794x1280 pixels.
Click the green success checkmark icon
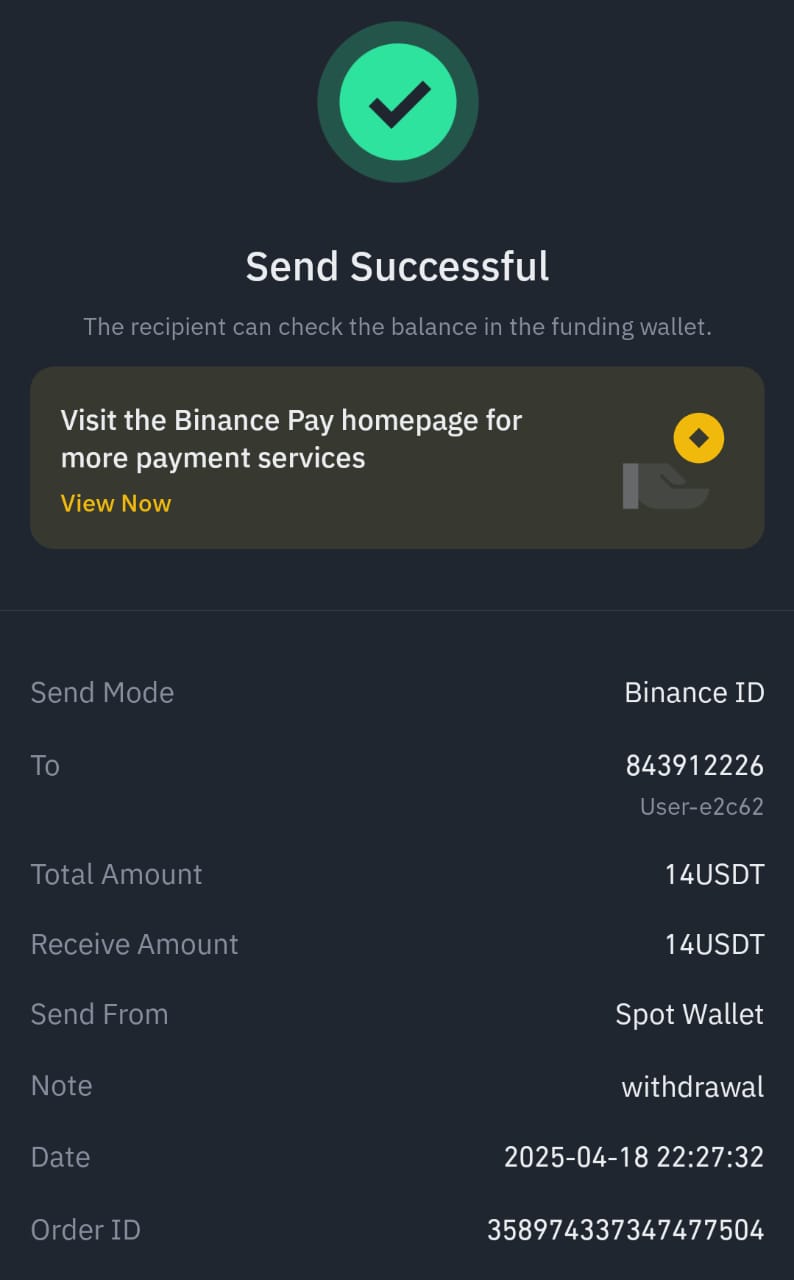click(397, 101)
